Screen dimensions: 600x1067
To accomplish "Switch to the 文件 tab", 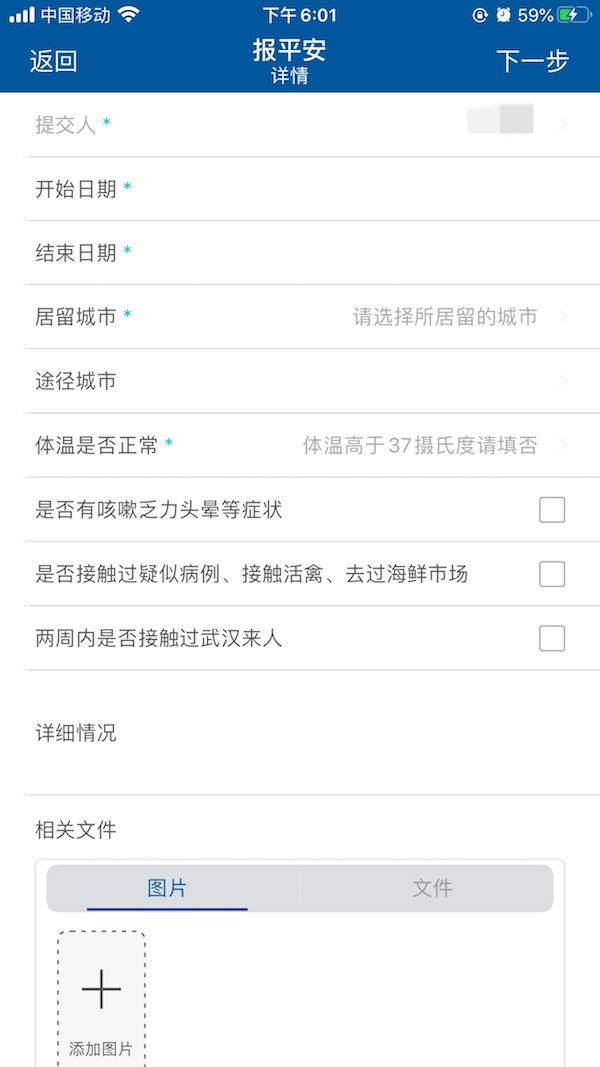I will (432, 888).
